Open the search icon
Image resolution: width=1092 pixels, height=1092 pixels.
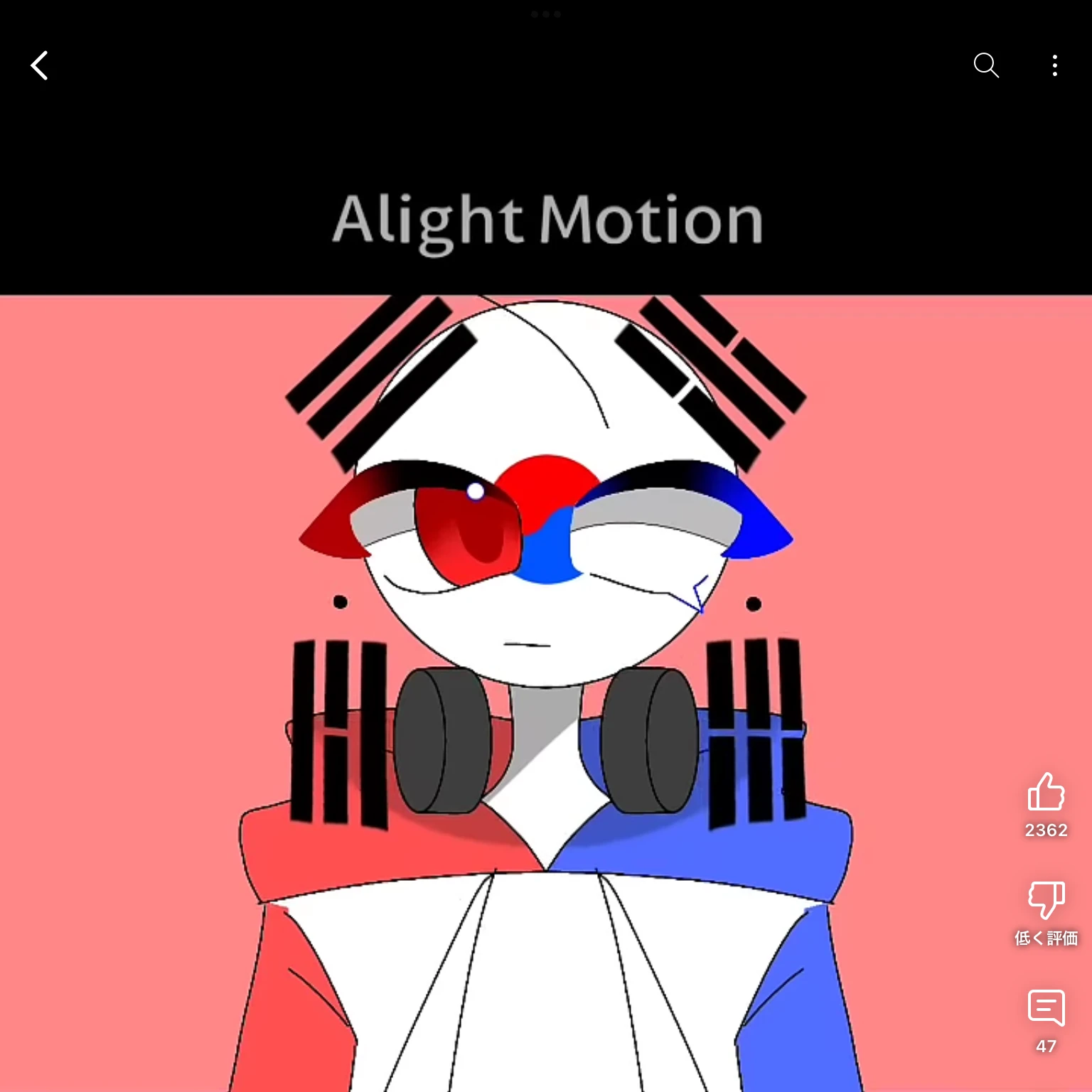(986, 65)
